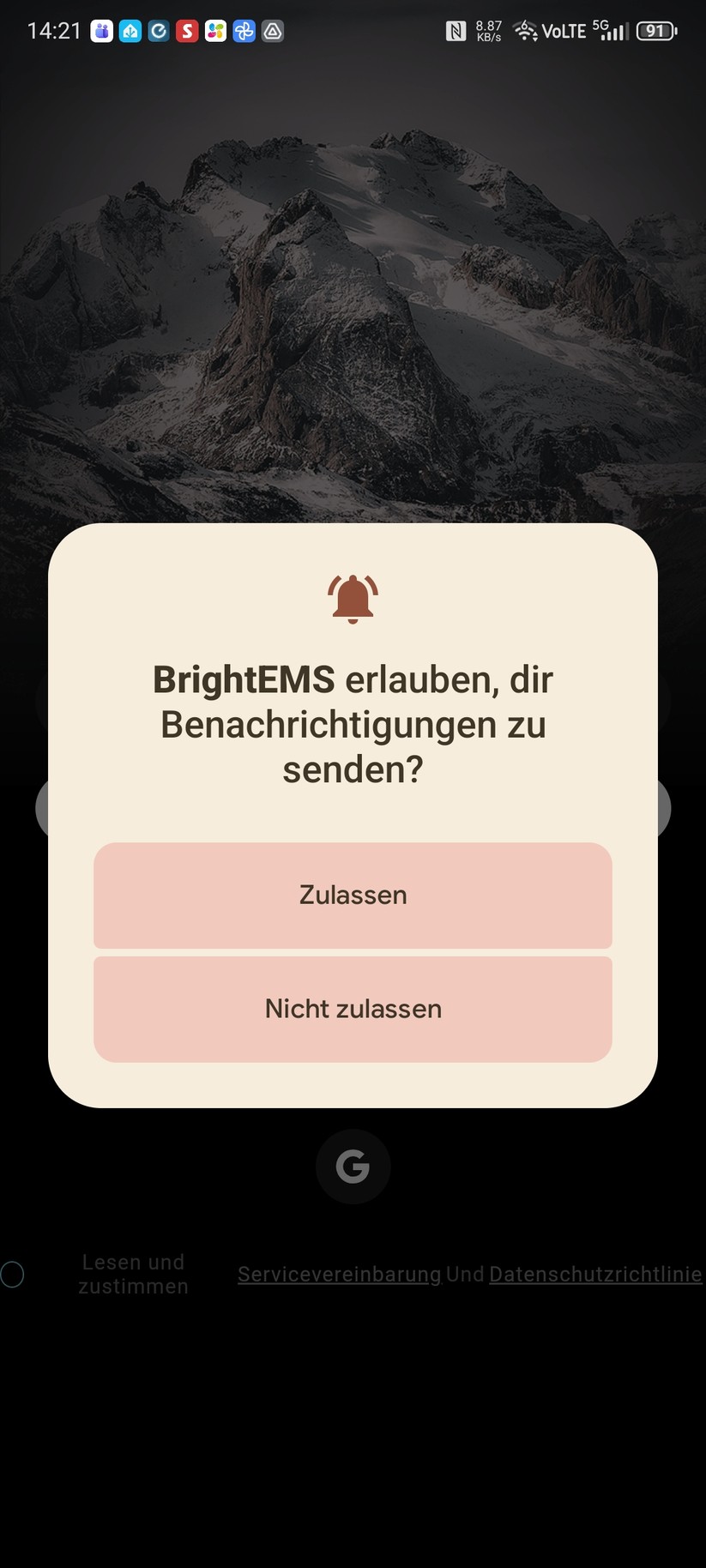Tap Nicht zulassen to deny notifications
The image size is (706, 1568).
[353, 1008]
